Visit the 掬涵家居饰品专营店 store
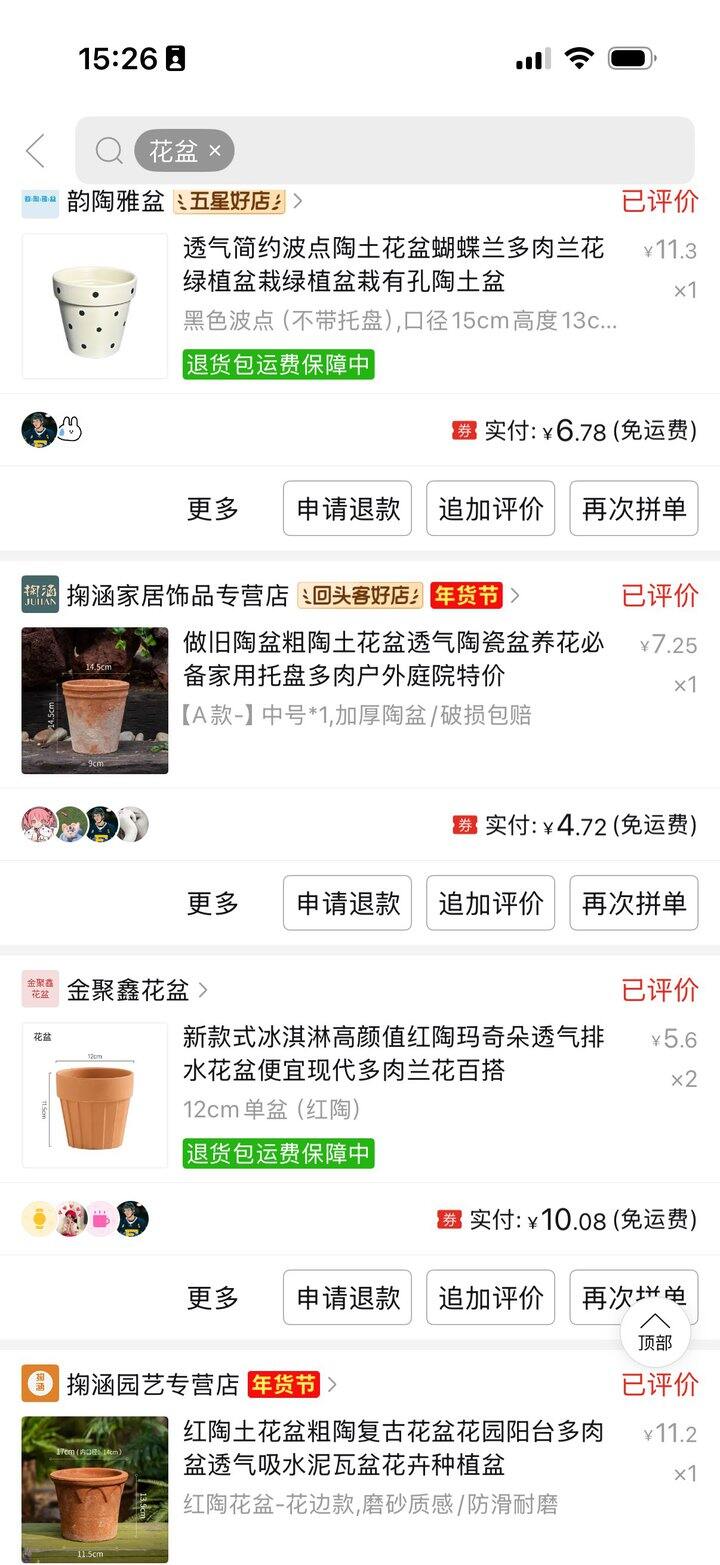Viewport: 720px width, 1565px height. click(x=177, y=596)
